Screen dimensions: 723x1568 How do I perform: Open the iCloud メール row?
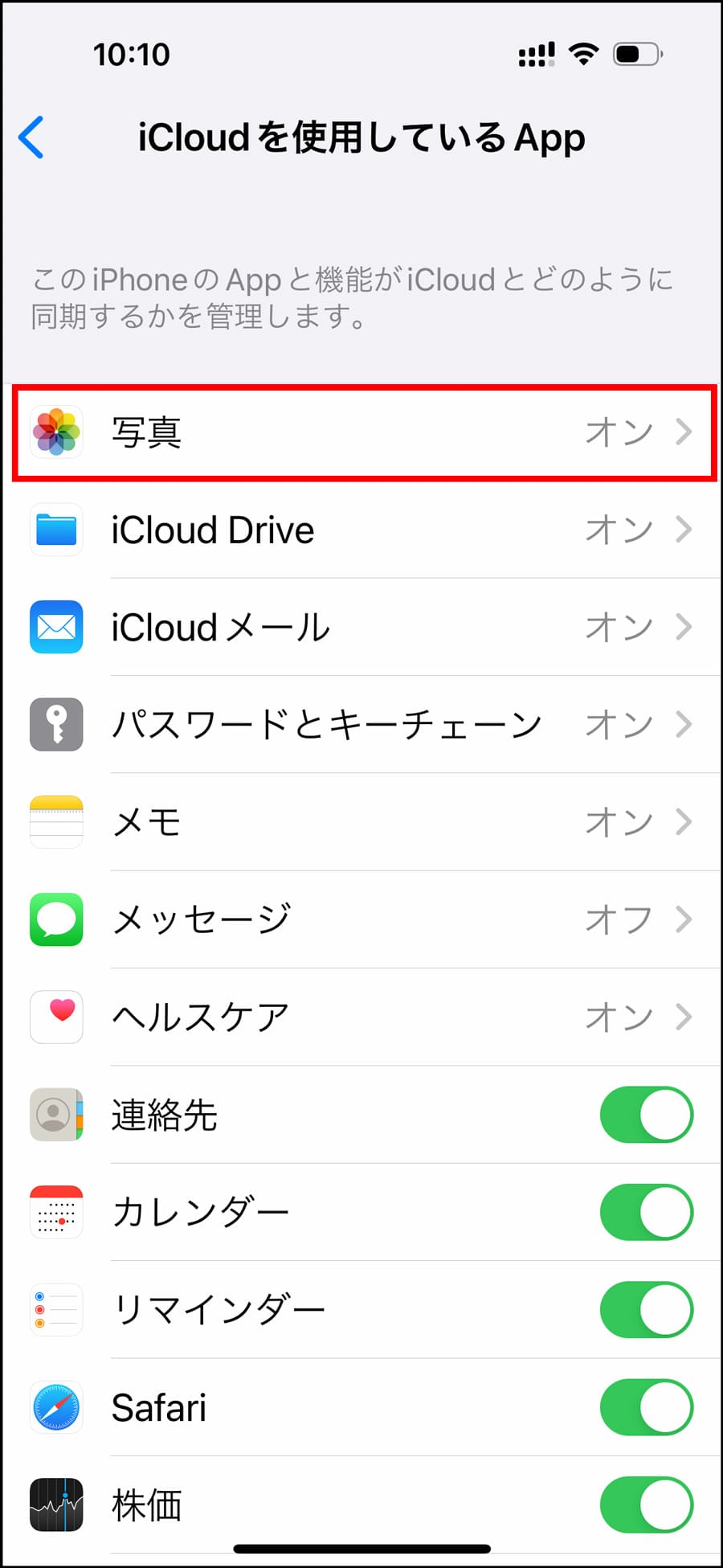pos(361,628)
